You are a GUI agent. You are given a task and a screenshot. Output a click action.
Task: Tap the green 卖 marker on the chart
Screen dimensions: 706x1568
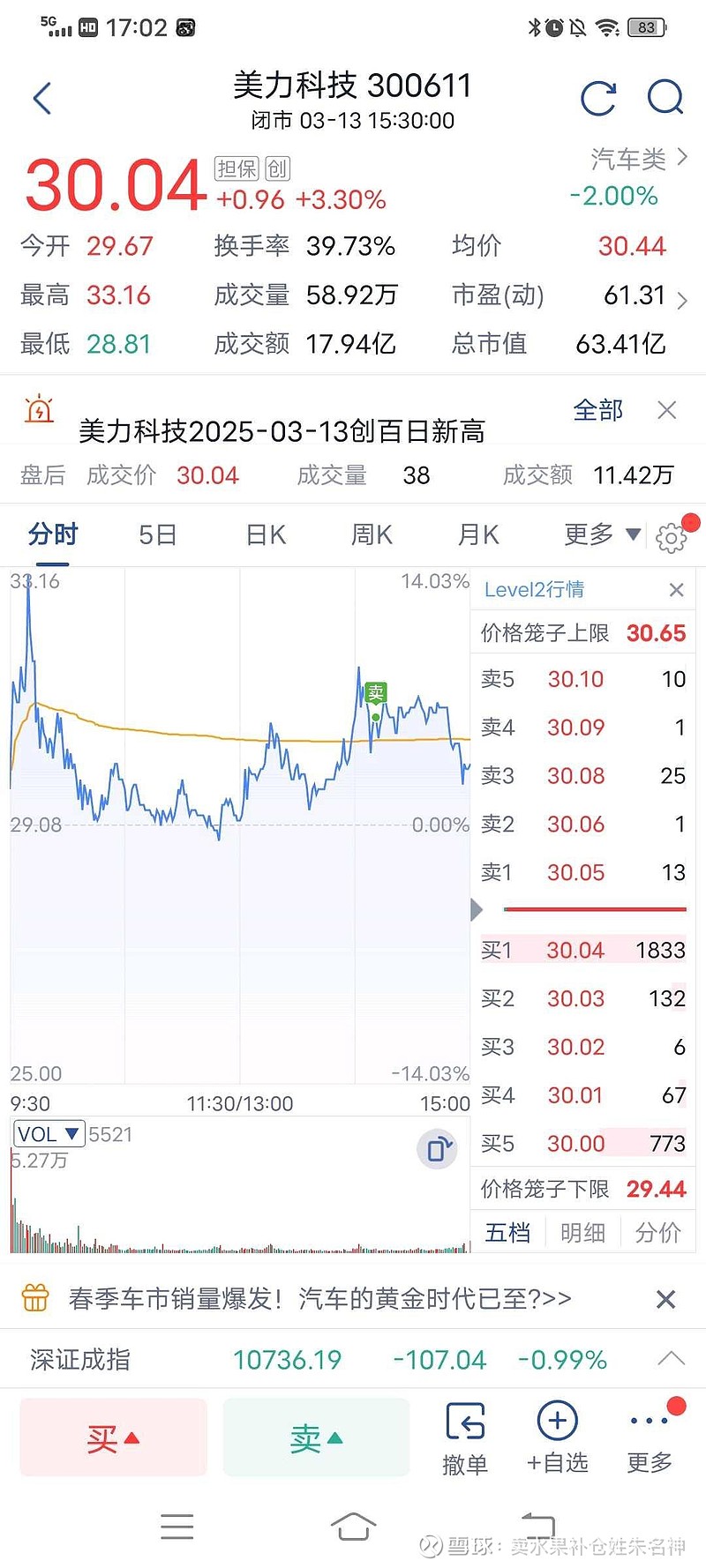coord(375,693)
